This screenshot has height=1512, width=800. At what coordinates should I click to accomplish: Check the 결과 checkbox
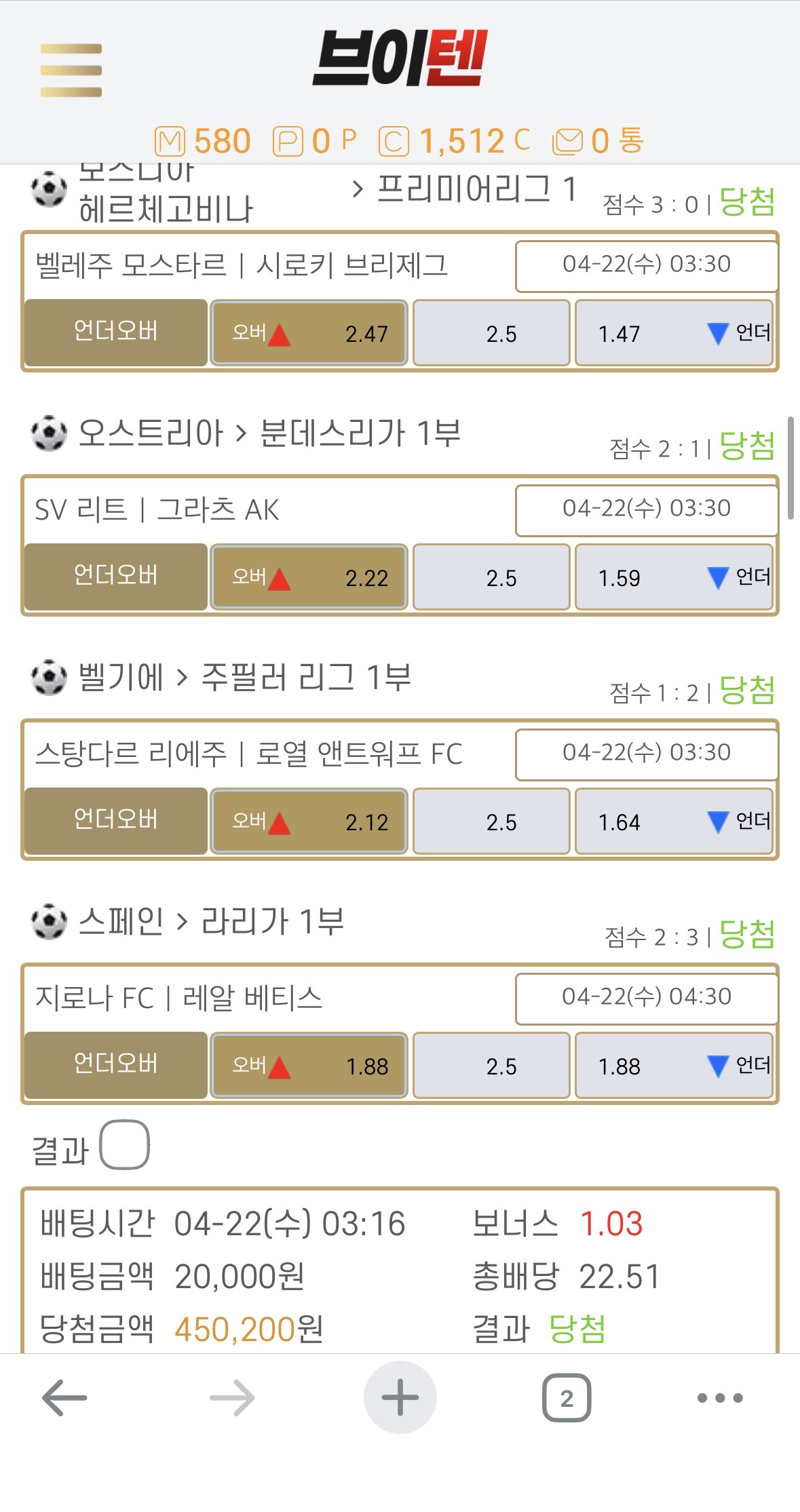tap(125, 1144)
